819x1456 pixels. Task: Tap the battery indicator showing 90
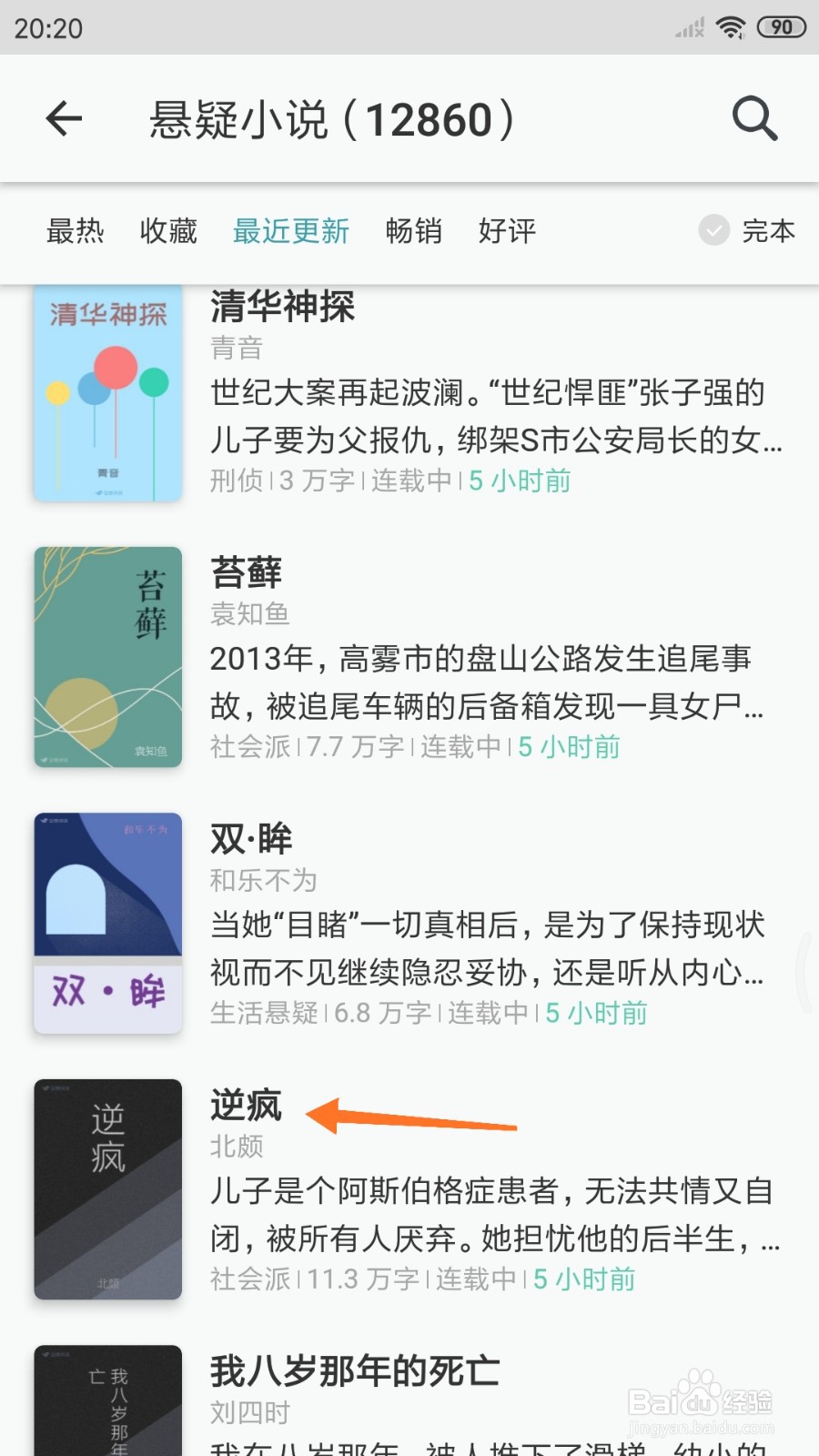pos(780,26)
